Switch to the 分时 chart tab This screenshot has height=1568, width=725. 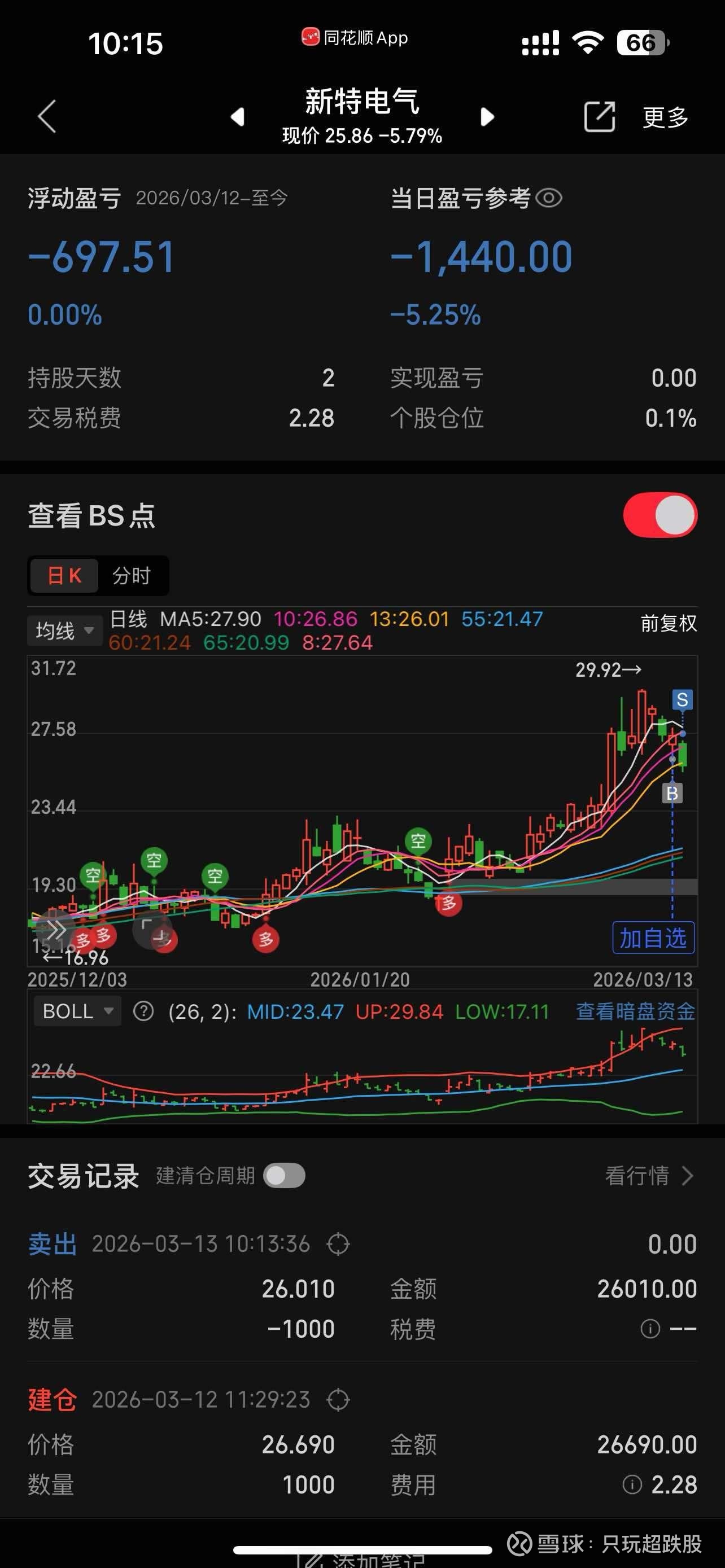[132, 575]
